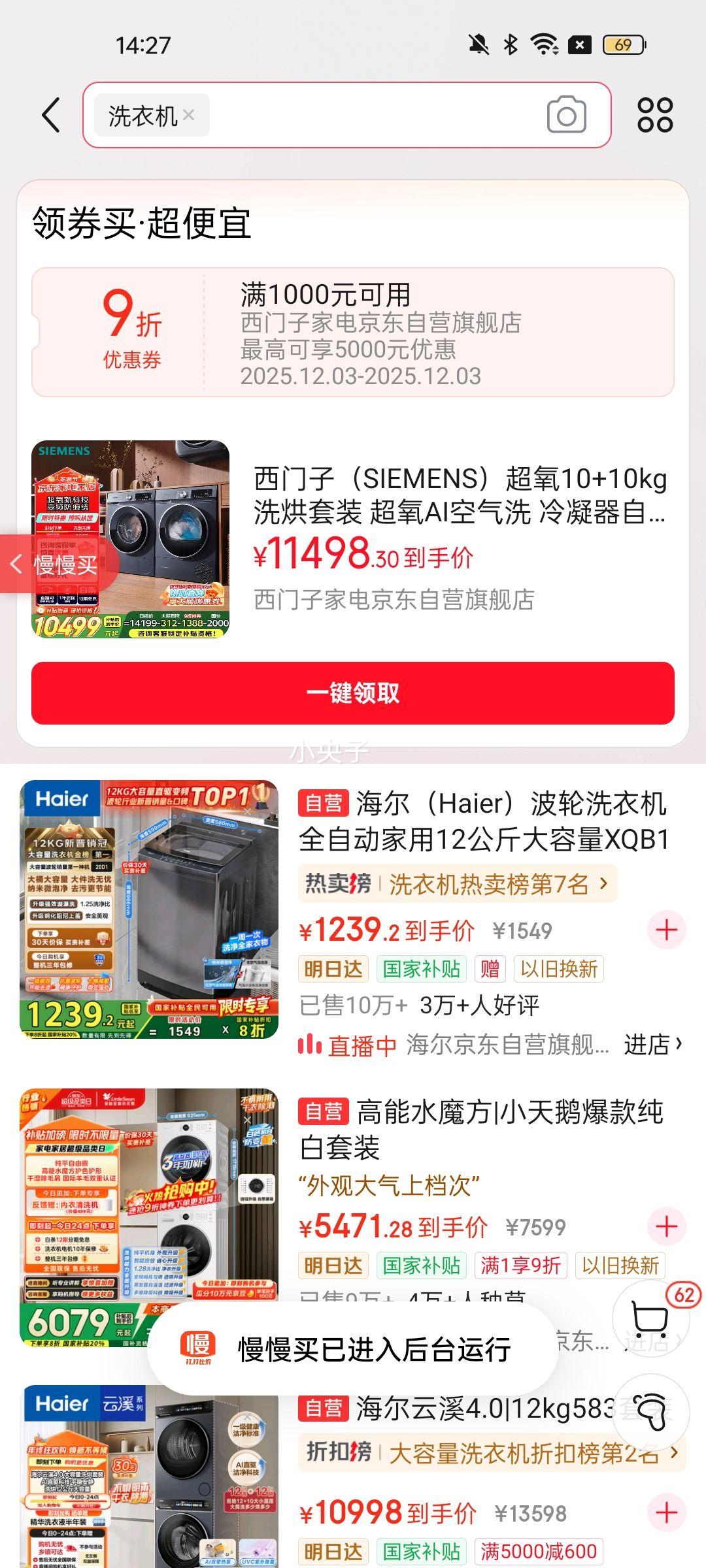The height and width of the screenshot is (1568, 706).
Task: Open the 小天鹅 white set listing
Action: tap(480, 1128)
